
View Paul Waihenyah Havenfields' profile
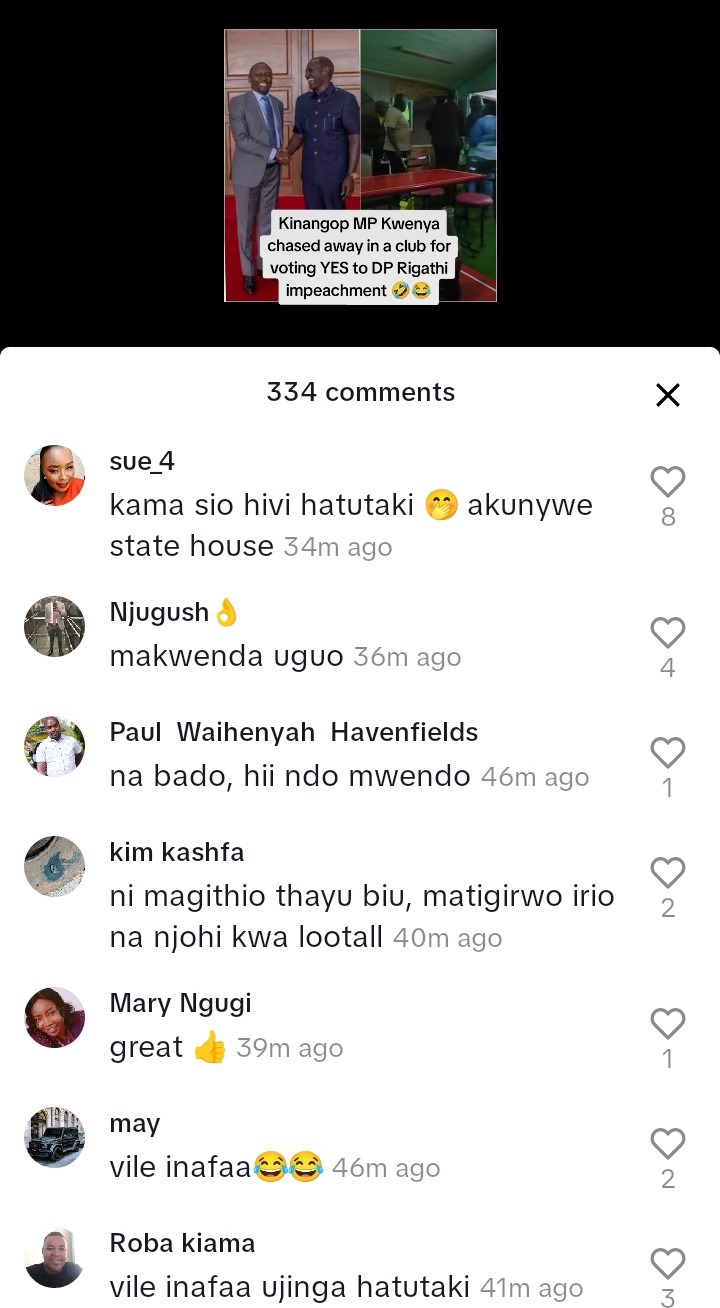[x=54, y=746]
